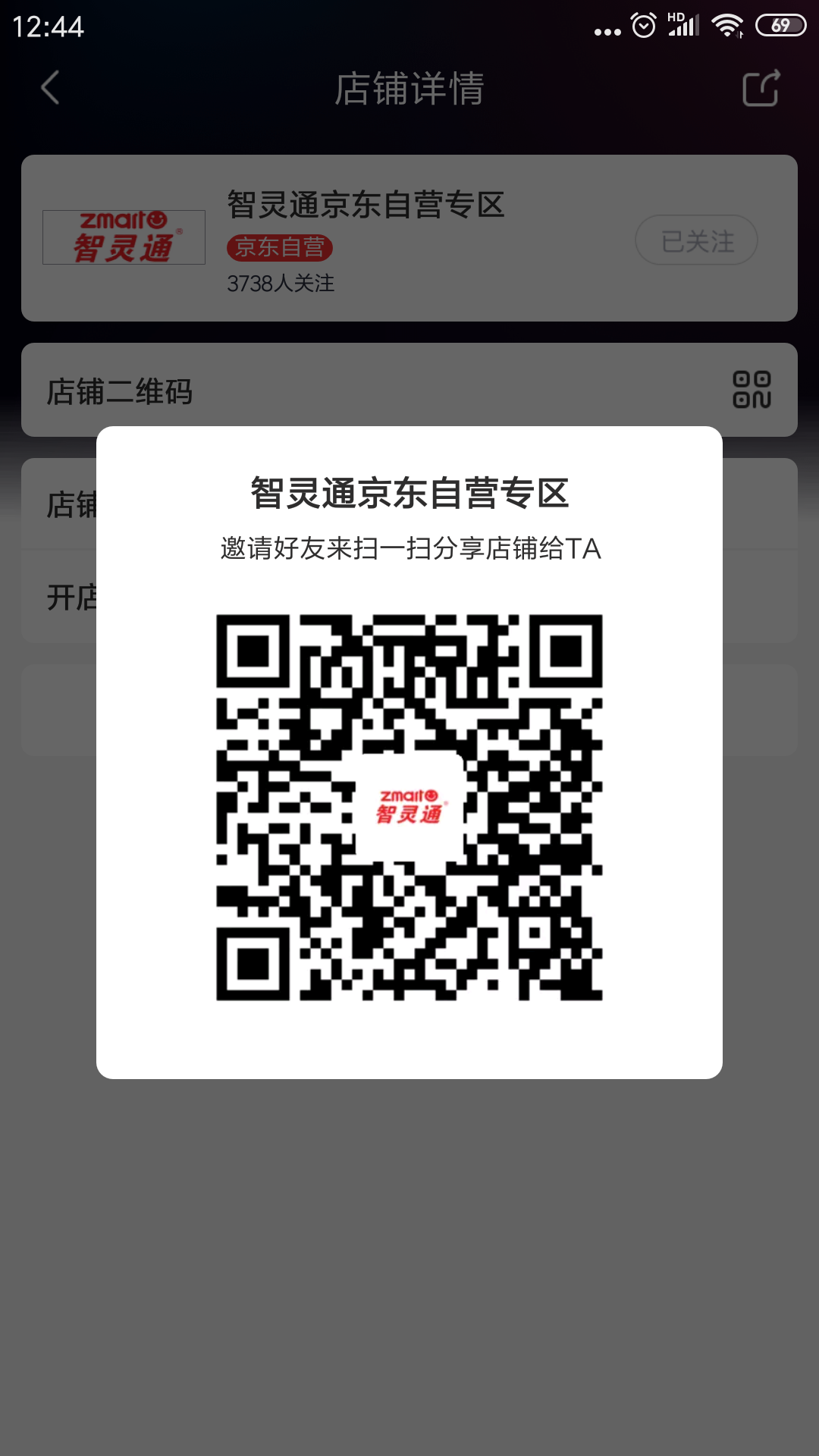This screenshot has width=819, height=1456.
Task: Open the 店铺二维码 row
Action: point(409,390)
